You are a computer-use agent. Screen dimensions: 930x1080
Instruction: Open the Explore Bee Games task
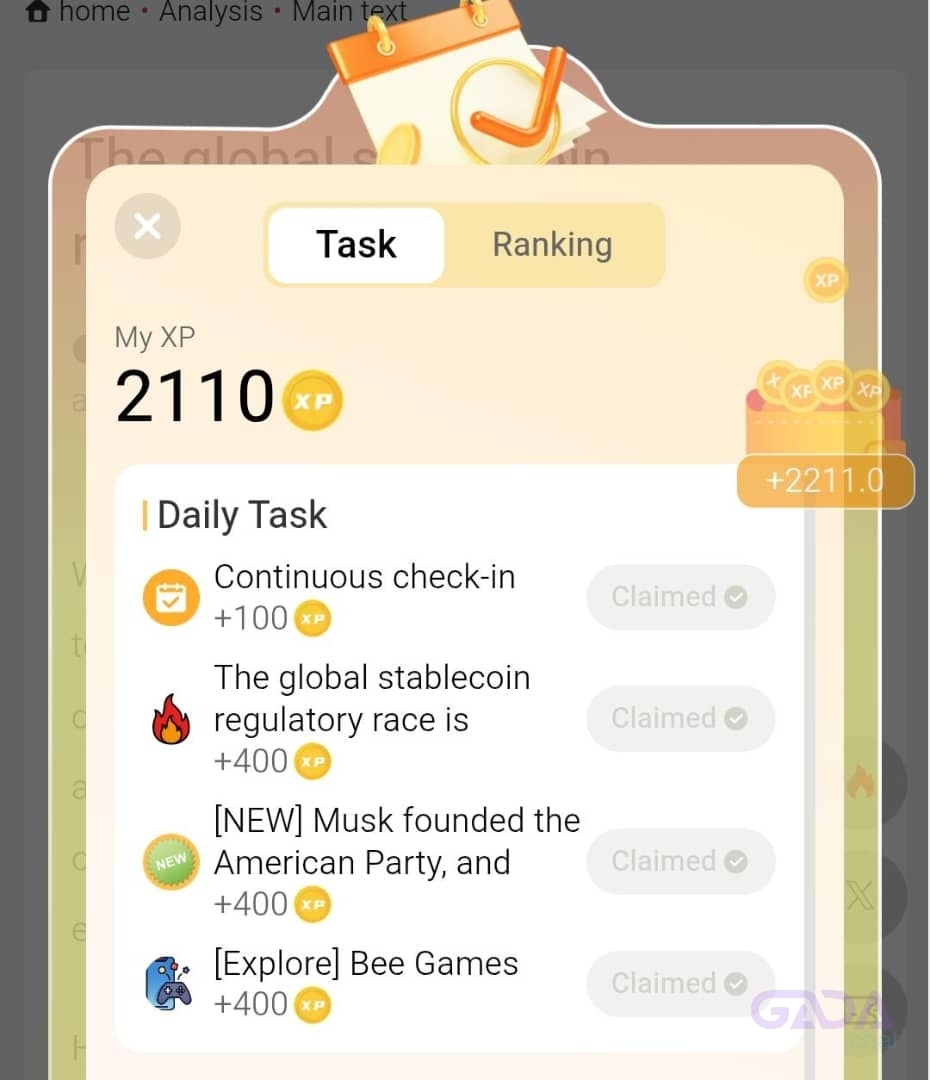point(366,964)
